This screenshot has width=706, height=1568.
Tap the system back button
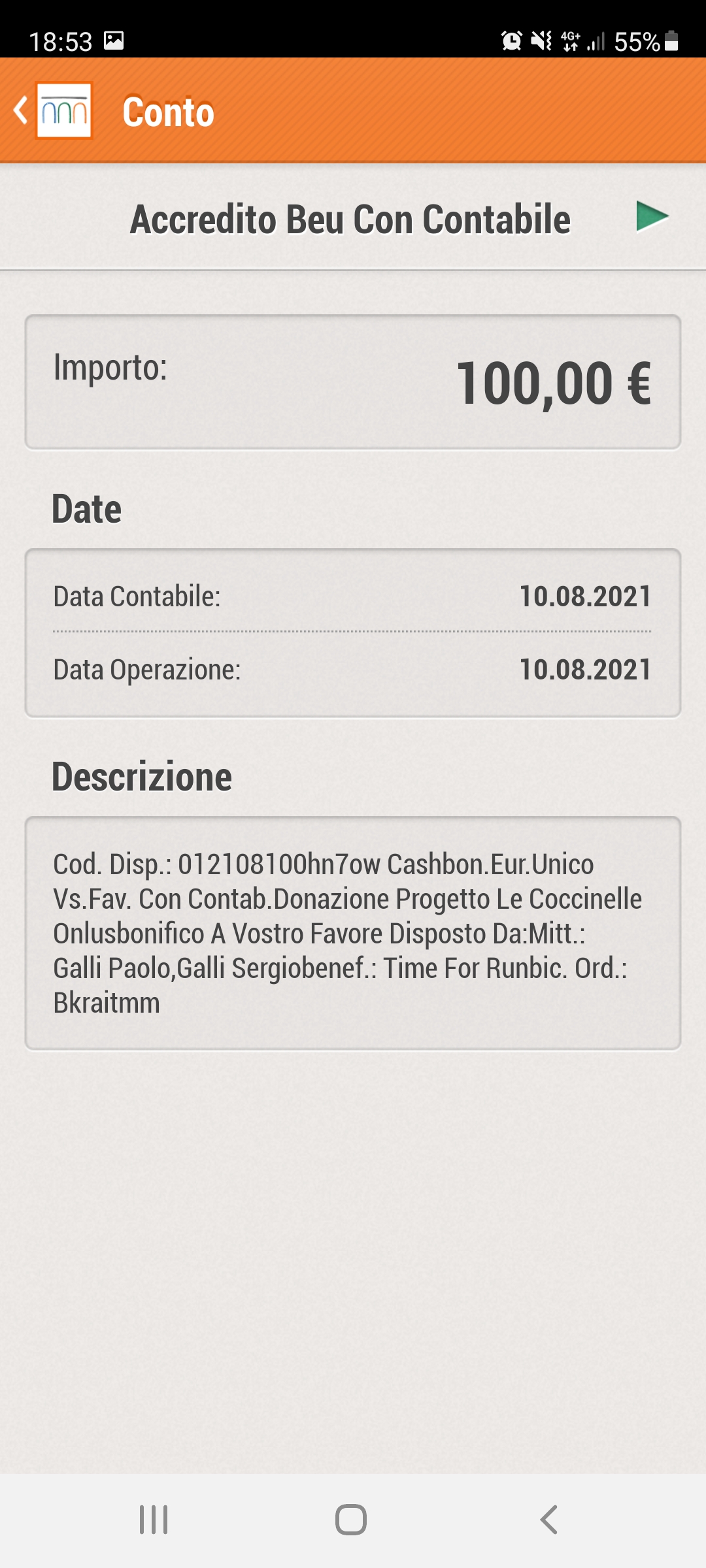point(549,1520)
